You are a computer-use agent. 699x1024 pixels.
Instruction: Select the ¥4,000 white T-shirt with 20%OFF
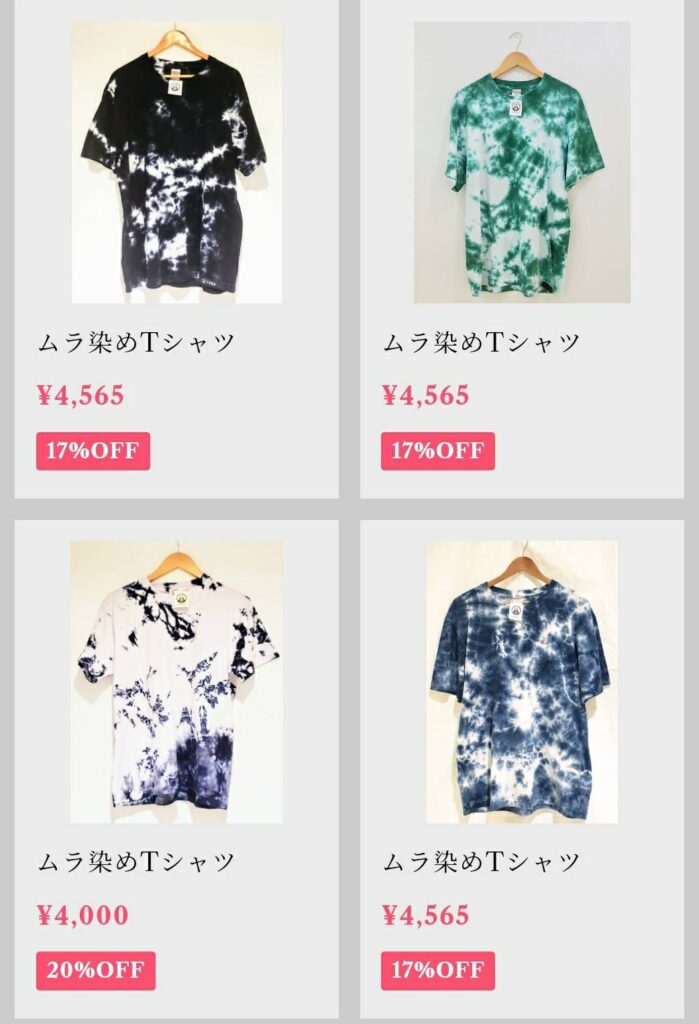[176, 684]
